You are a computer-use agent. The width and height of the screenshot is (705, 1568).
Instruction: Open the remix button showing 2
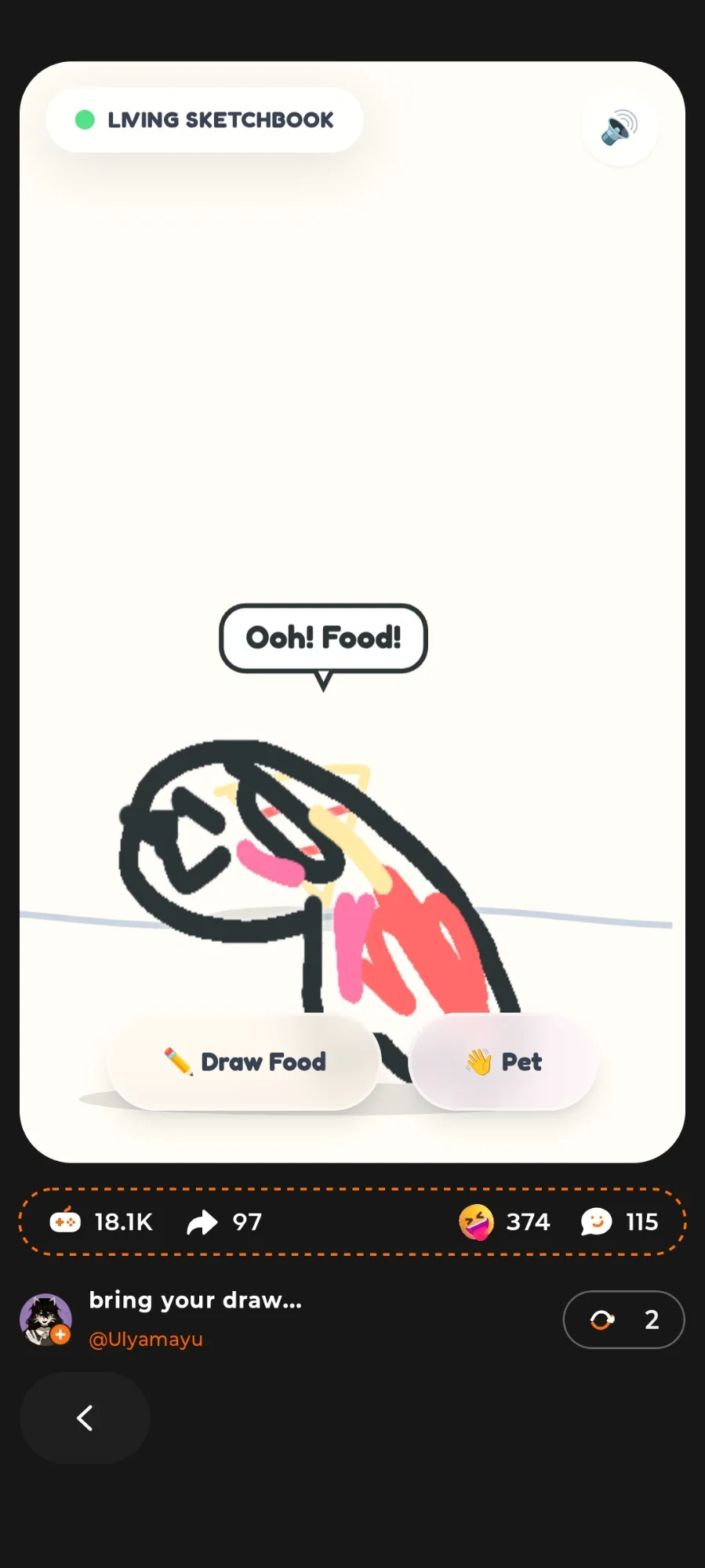(x=623, y=1319)
